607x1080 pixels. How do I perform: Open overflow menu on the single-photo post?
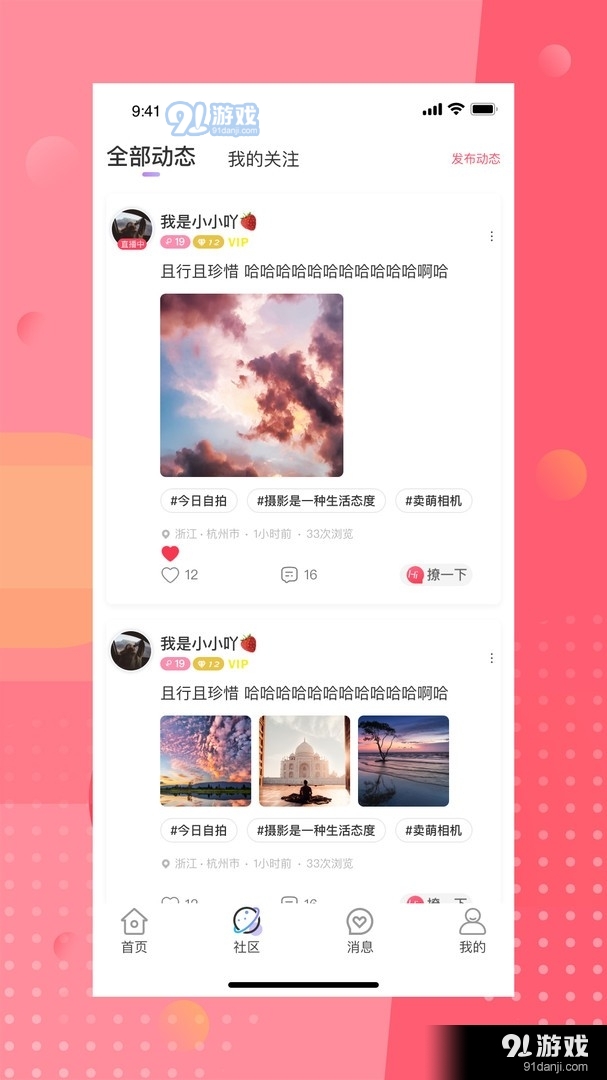491,236
